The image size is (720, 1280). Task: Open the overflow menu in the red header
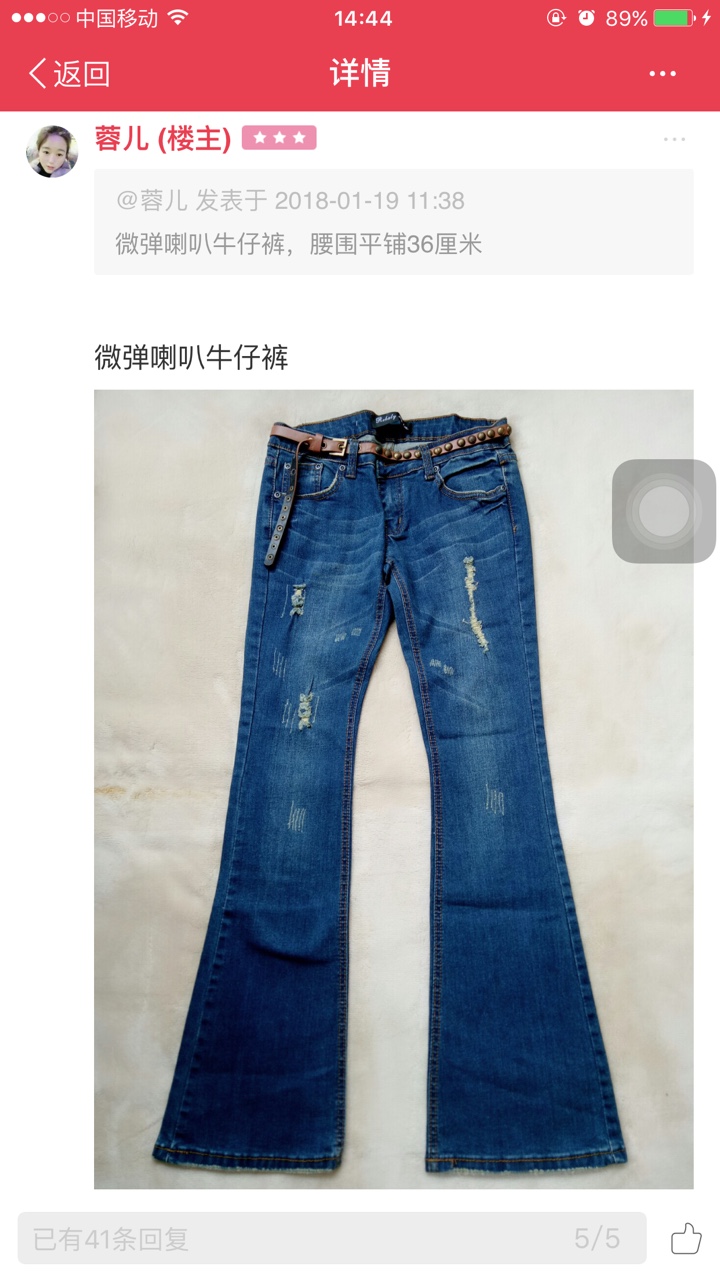663,74
